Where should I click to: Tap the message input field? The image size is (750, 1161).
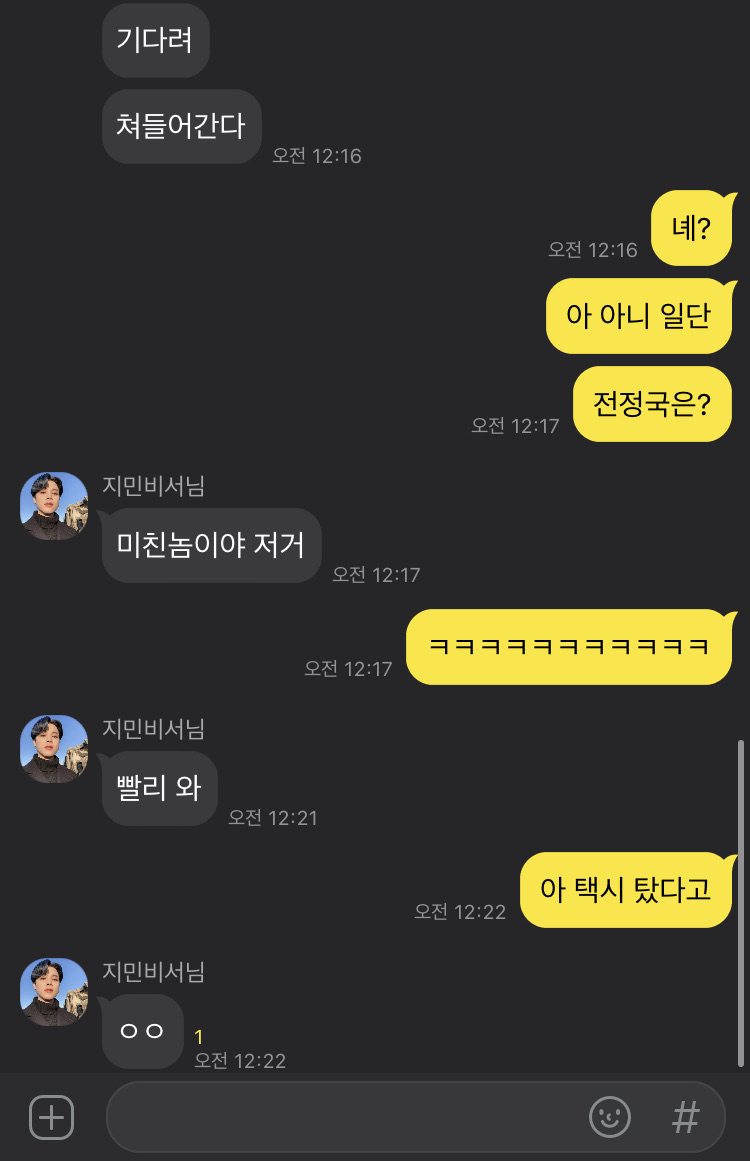point(340,1117)
